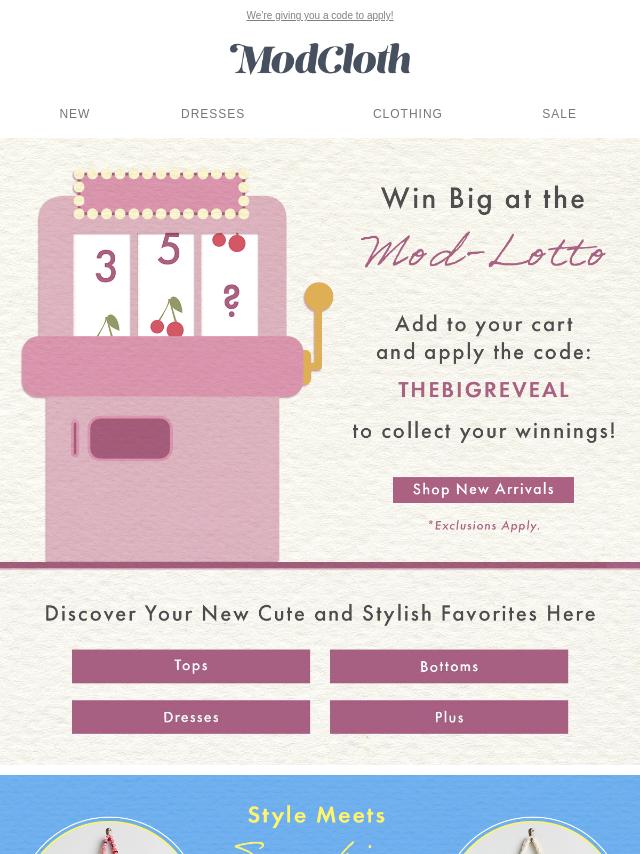640x854 pixels.
Task: Go to the NEW section
Action: (x=75, y=114)
